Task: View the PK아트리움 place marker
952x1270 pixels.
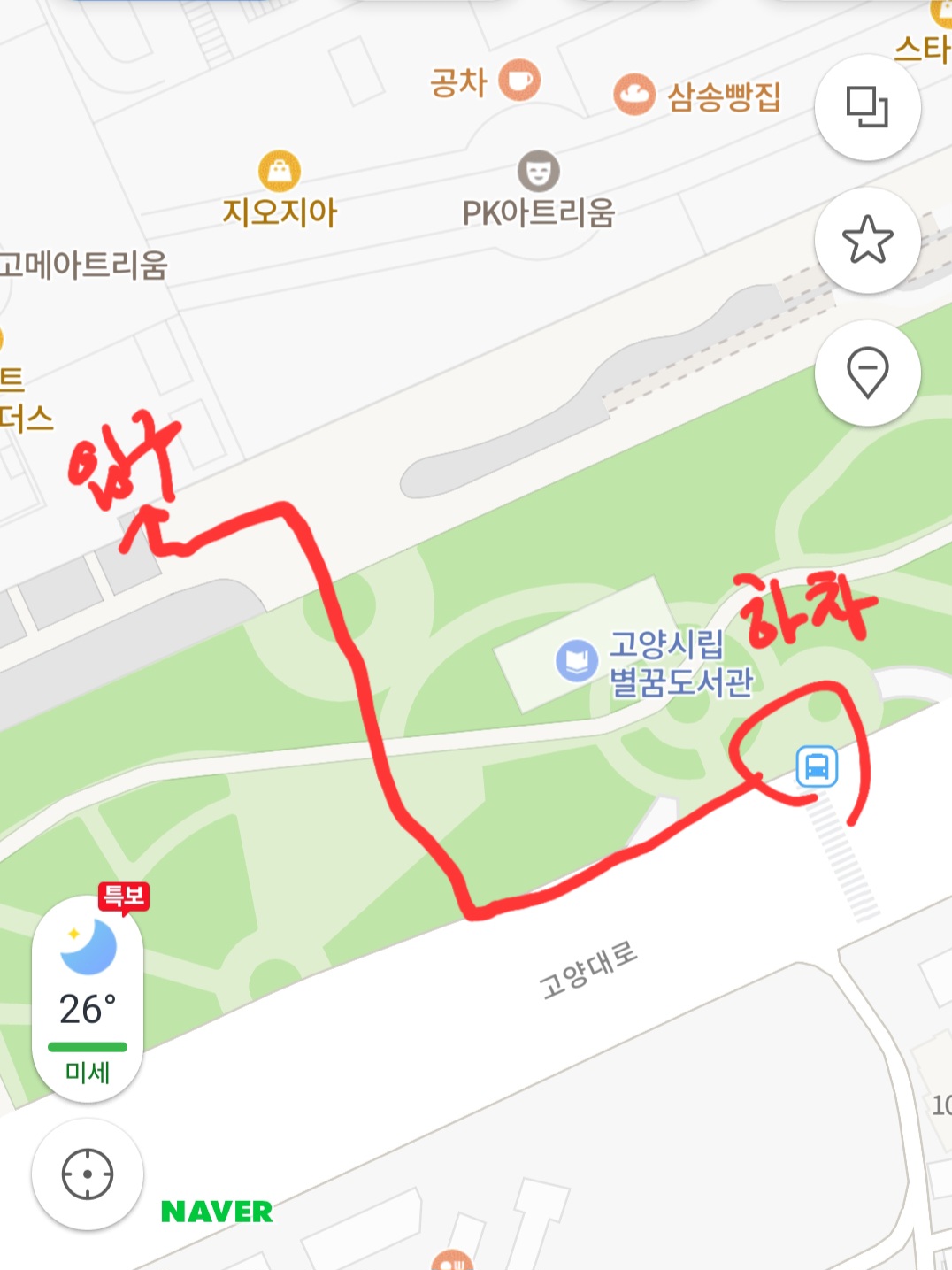Action: click(x=538, y=171)
